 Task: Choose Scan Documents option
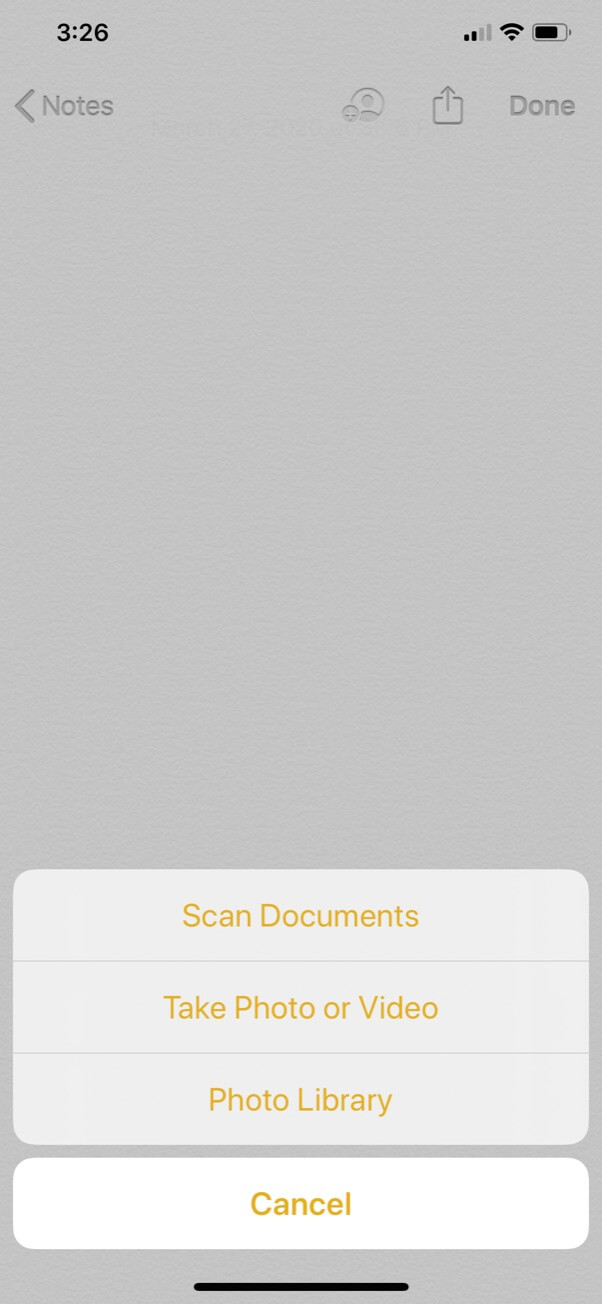coord(300,916)
